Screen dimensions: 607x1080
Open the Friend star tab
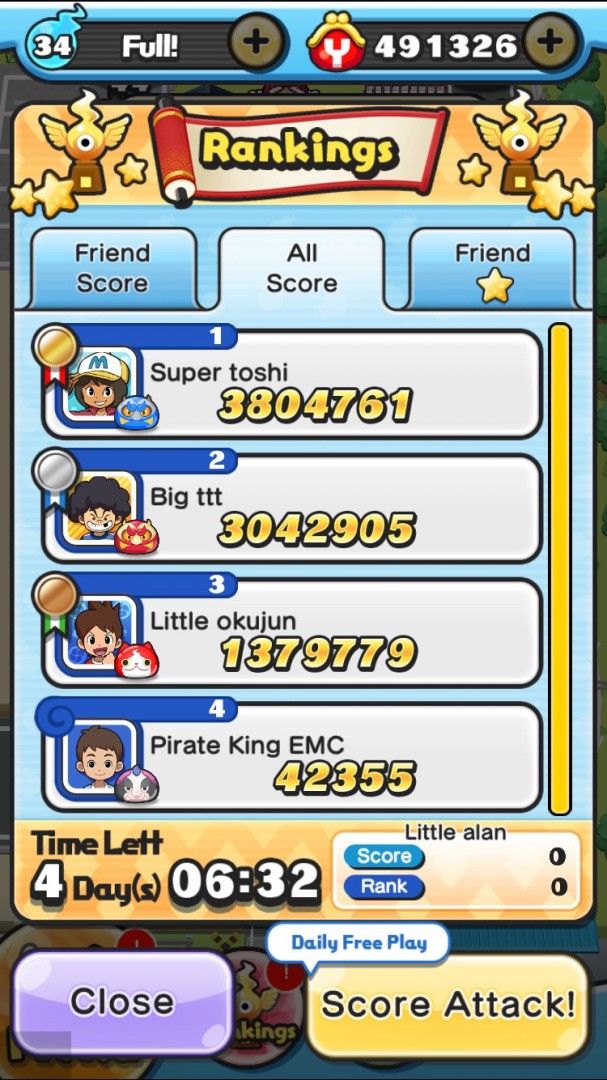pyautogui.click(x=492, y=269)
